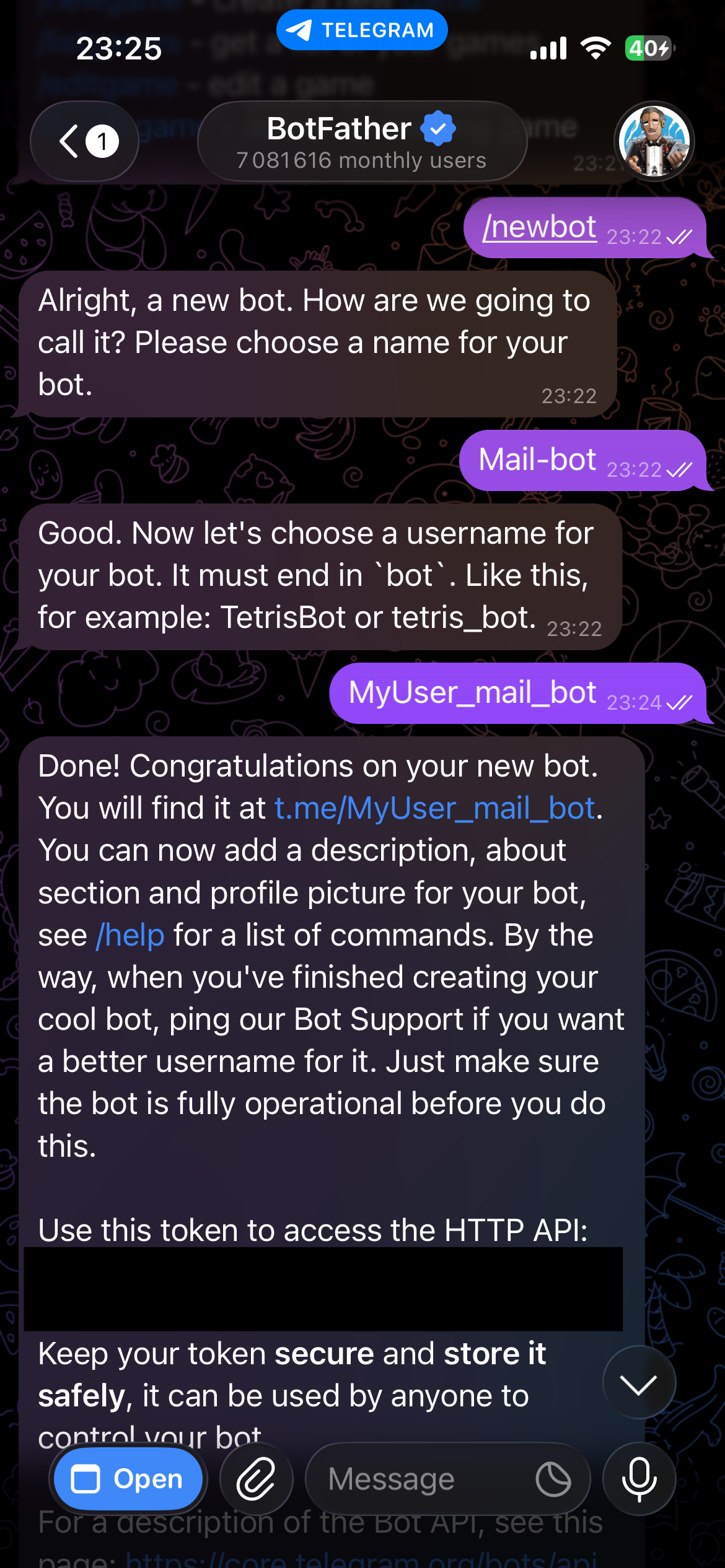
Task: Record a voice message with the microphone
Action: pyautogui.click(x=639, y=1479)
